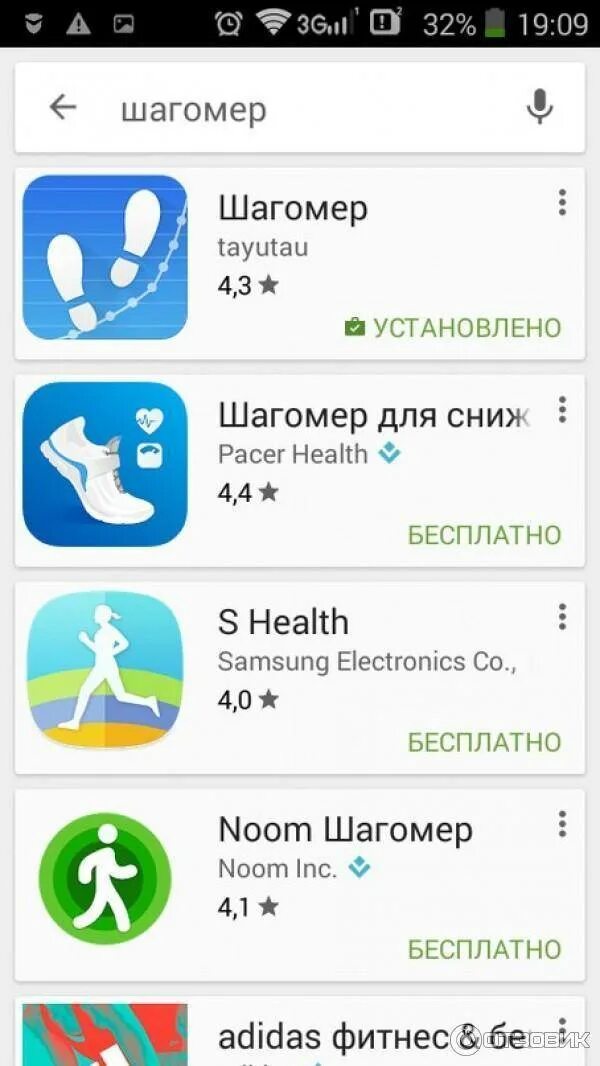600x1066 pixels.
Task: Tap the search field containing "шагомер"
Action: pyautogui.click(x=300, y=109)
